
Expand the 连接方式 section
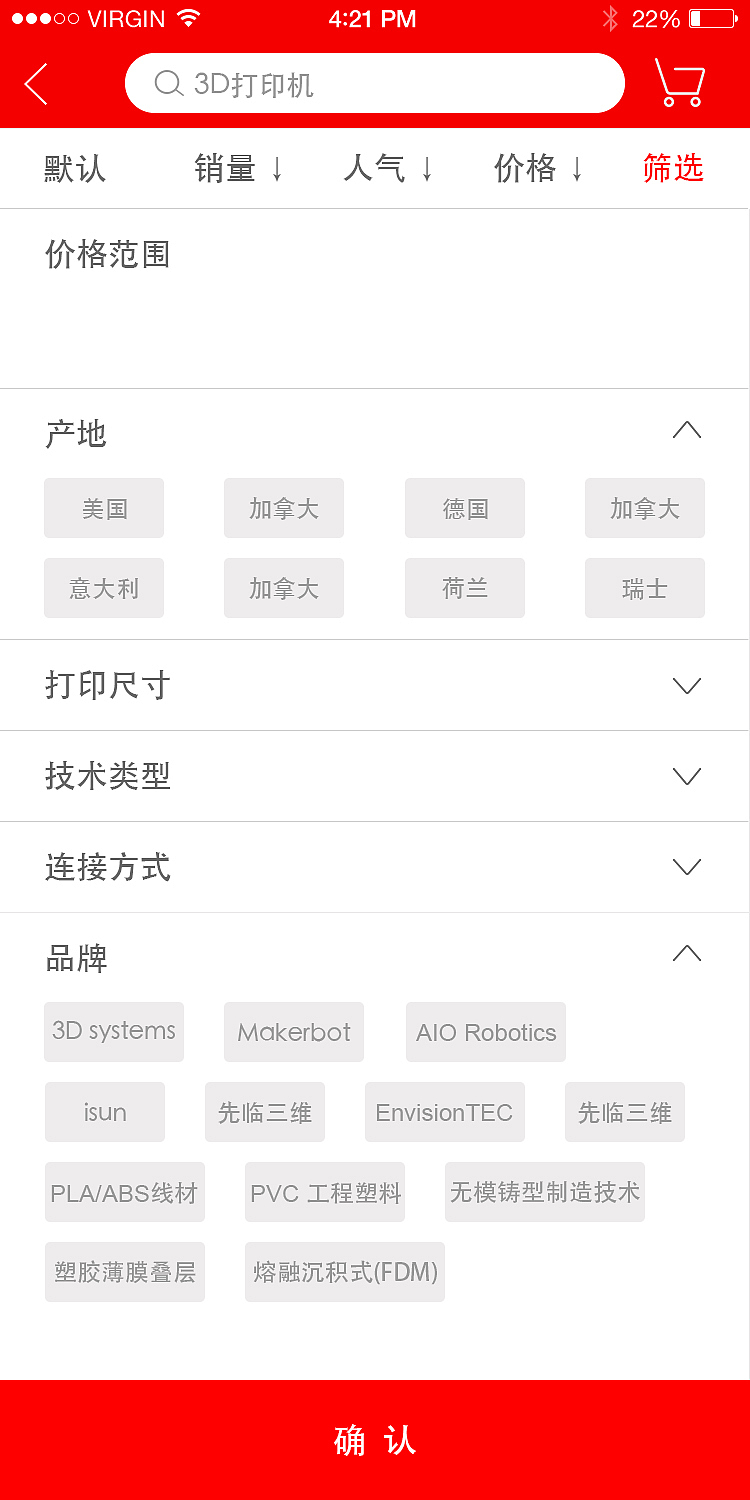687,867
